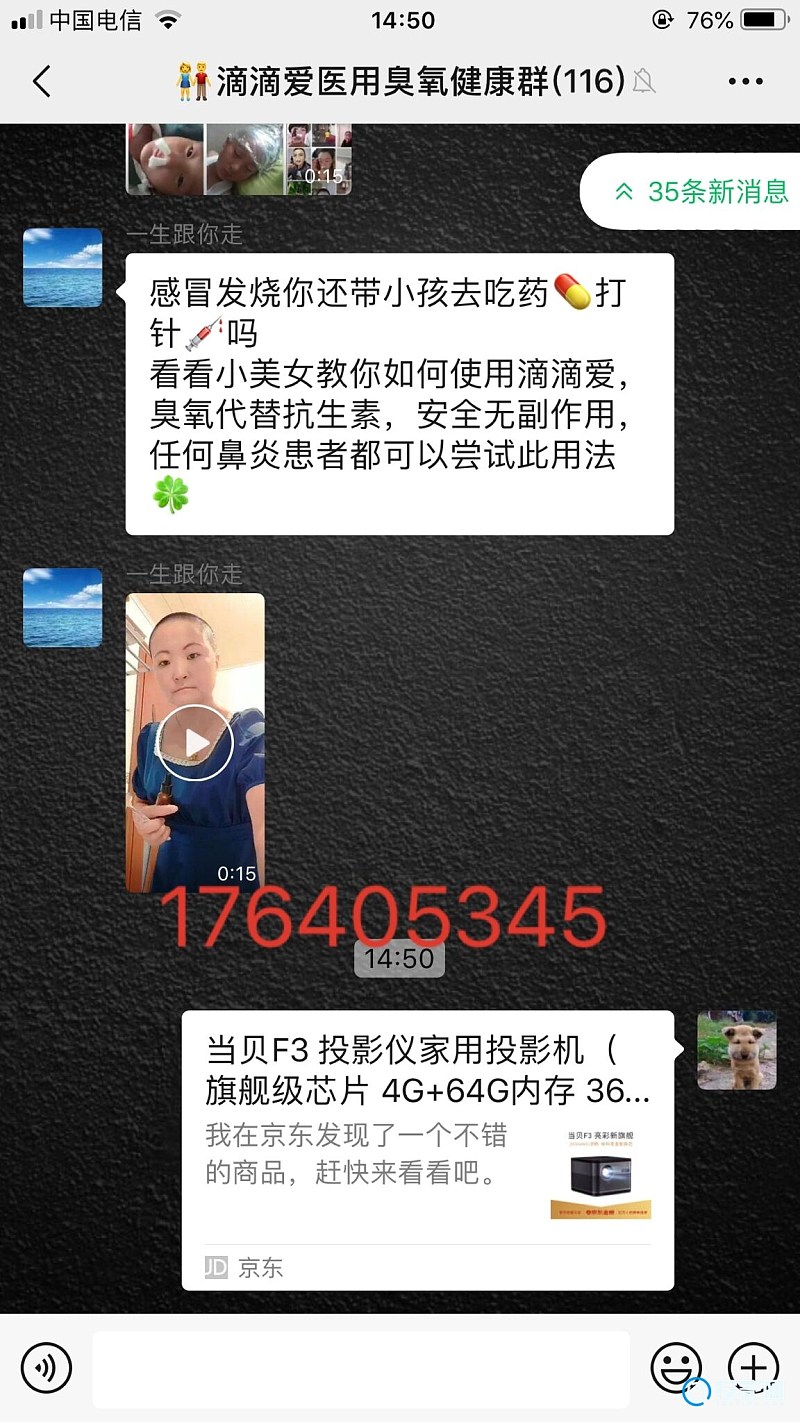Open the plus attachments menu
800x1422 pixels.
pos(753,1367)
